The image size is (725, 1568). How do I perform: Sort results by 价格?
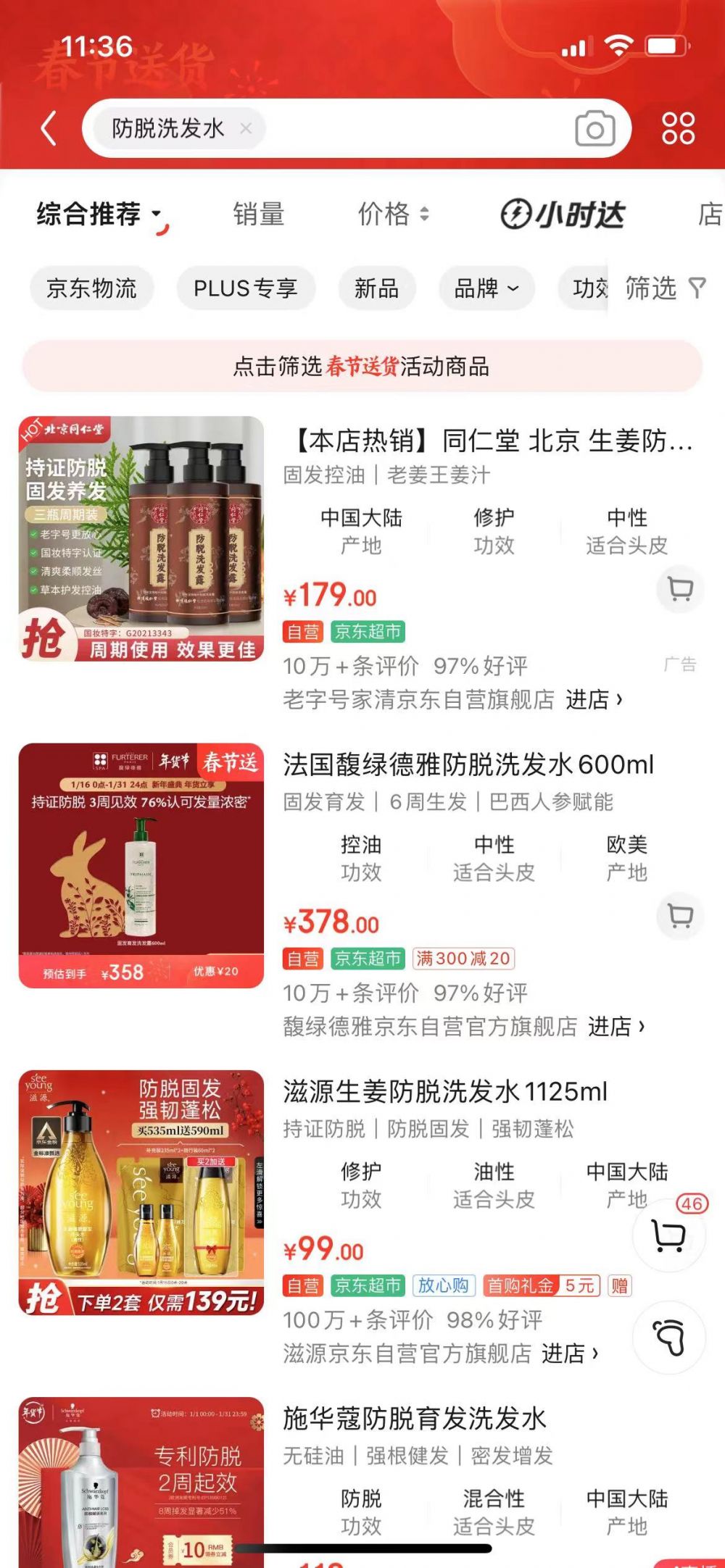(394, 214)
